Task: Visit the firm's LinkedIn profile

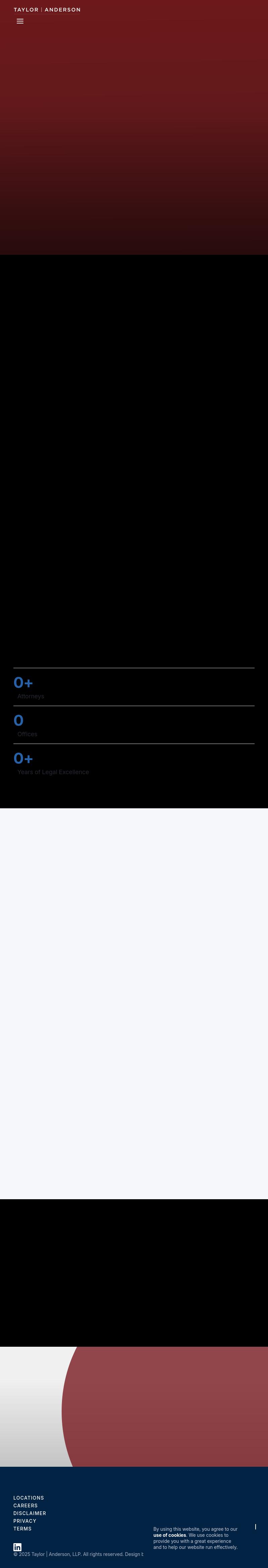Action: 18,1547
